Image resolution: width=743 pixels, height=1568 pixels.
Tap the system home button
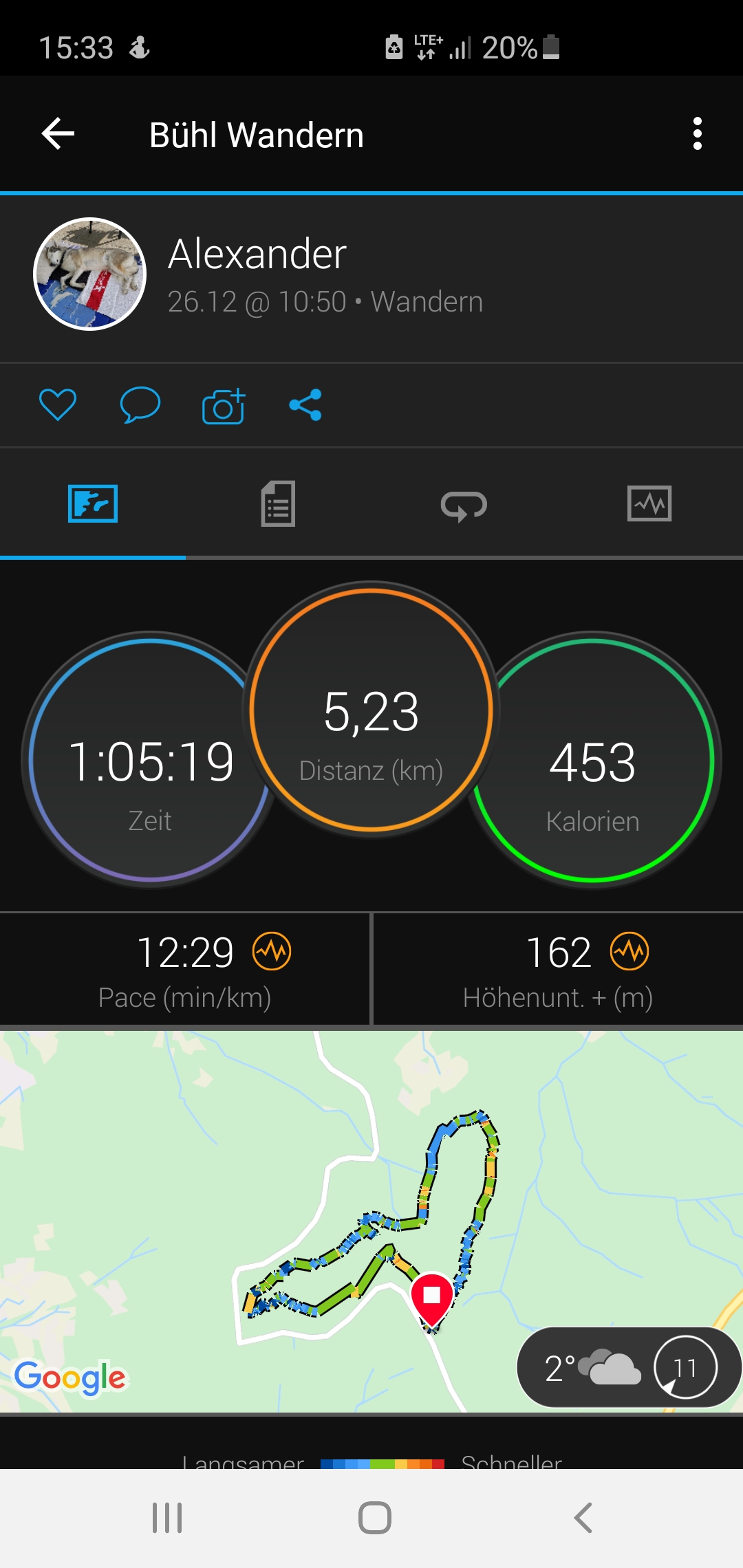[x=374, y=1518]
